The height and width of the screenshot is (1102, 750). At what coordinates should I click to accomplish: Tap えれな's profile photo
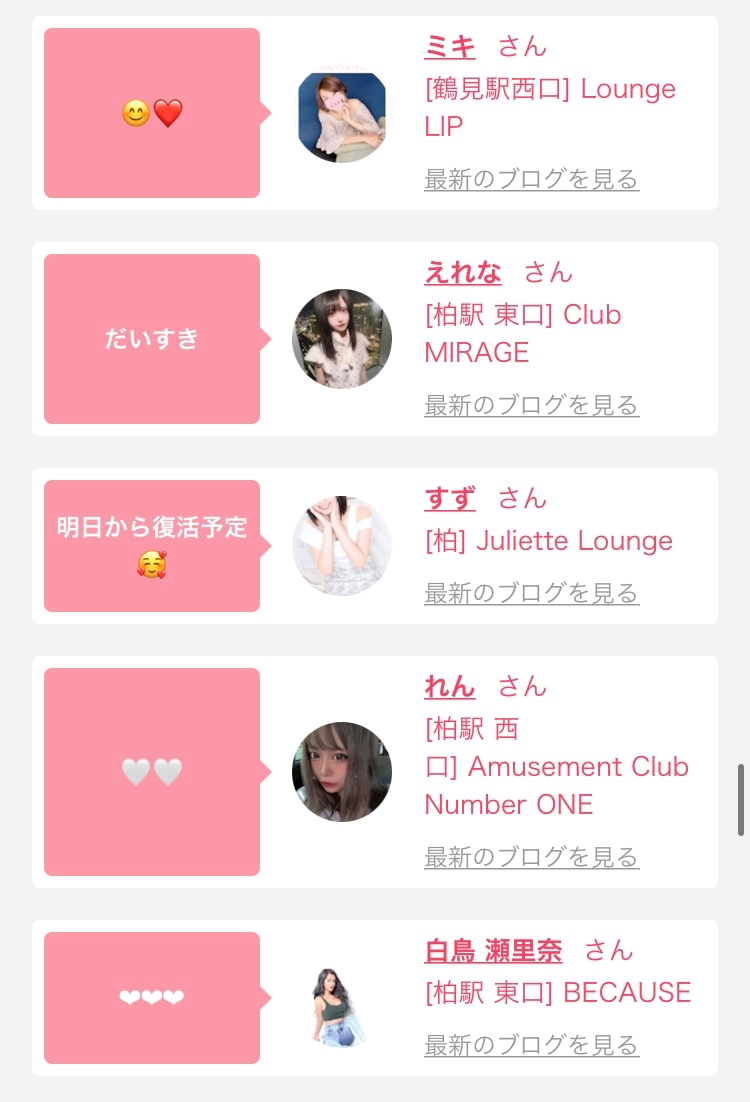342,339
